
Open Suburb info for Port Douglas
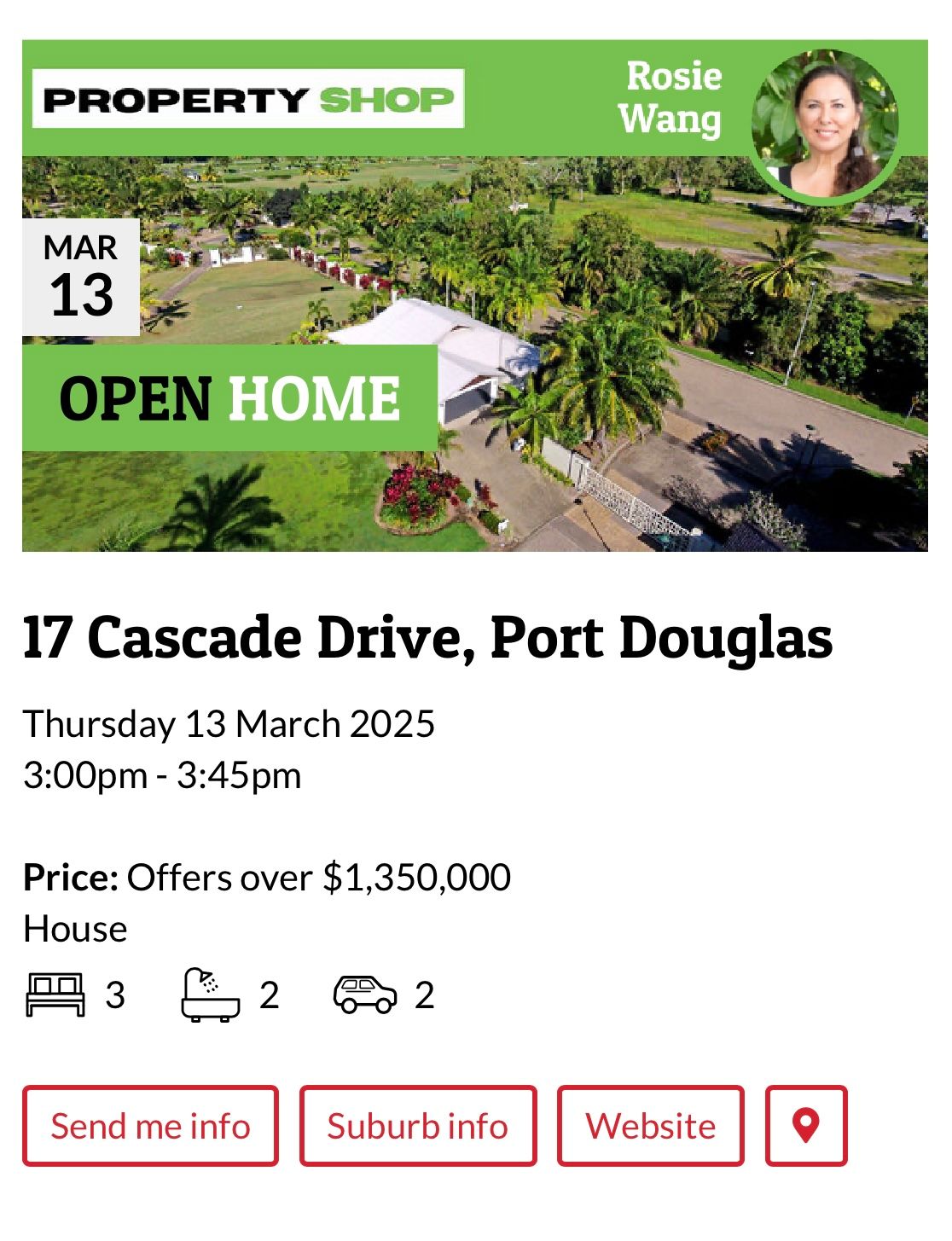coord(418,1126)
